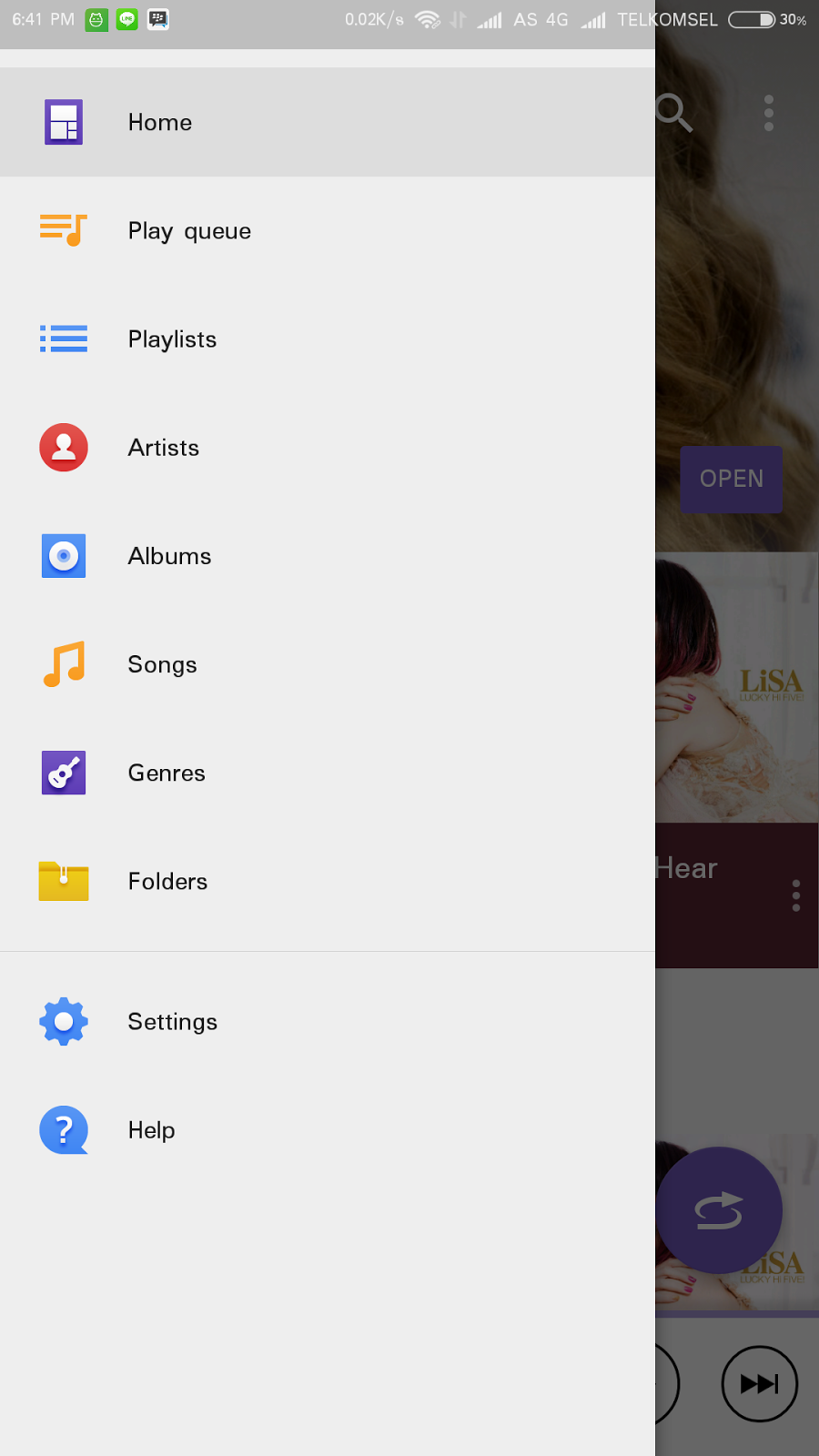Skip to the next track

coord(760,1383)
